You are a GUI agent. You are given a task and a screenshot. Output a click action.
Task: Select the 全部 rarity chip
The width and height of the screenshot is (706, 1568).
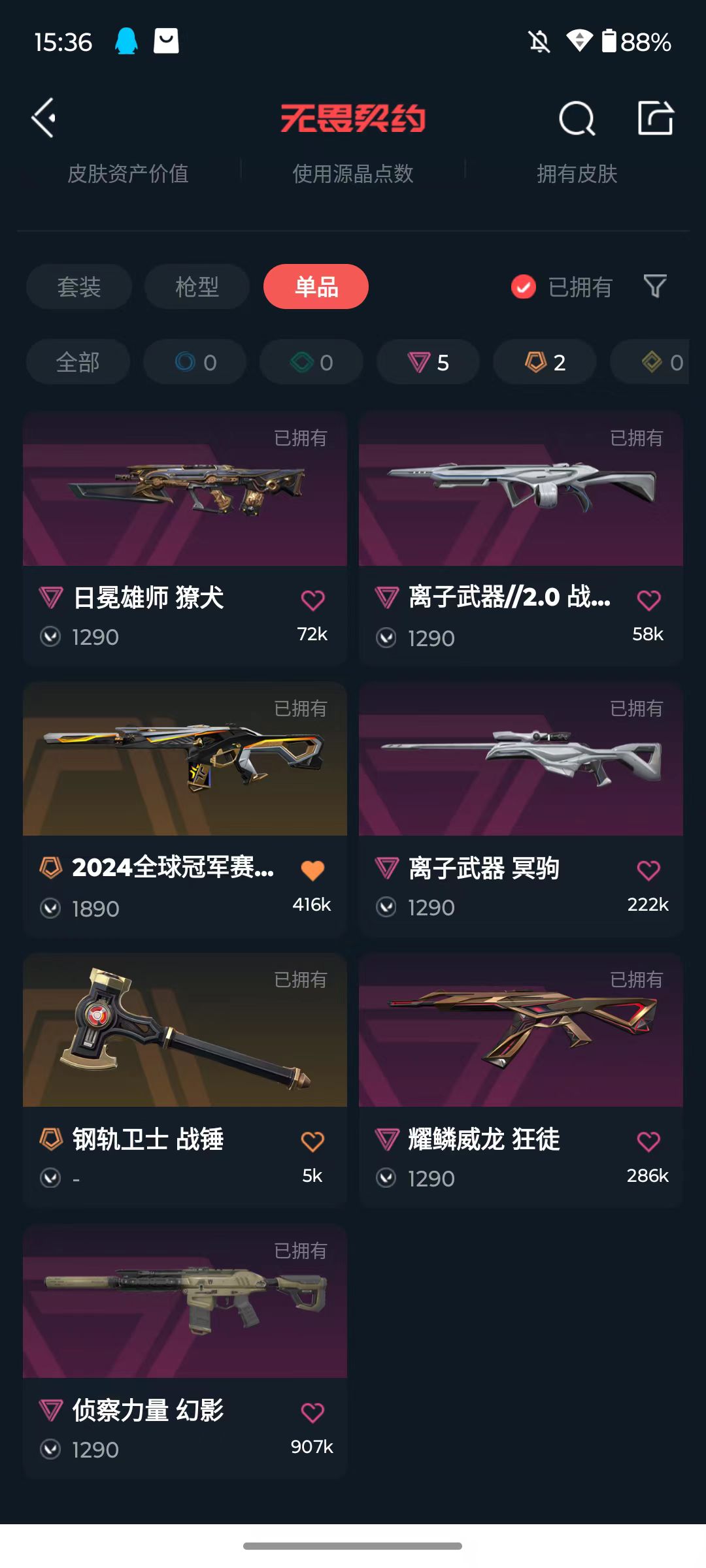point(78,362)
